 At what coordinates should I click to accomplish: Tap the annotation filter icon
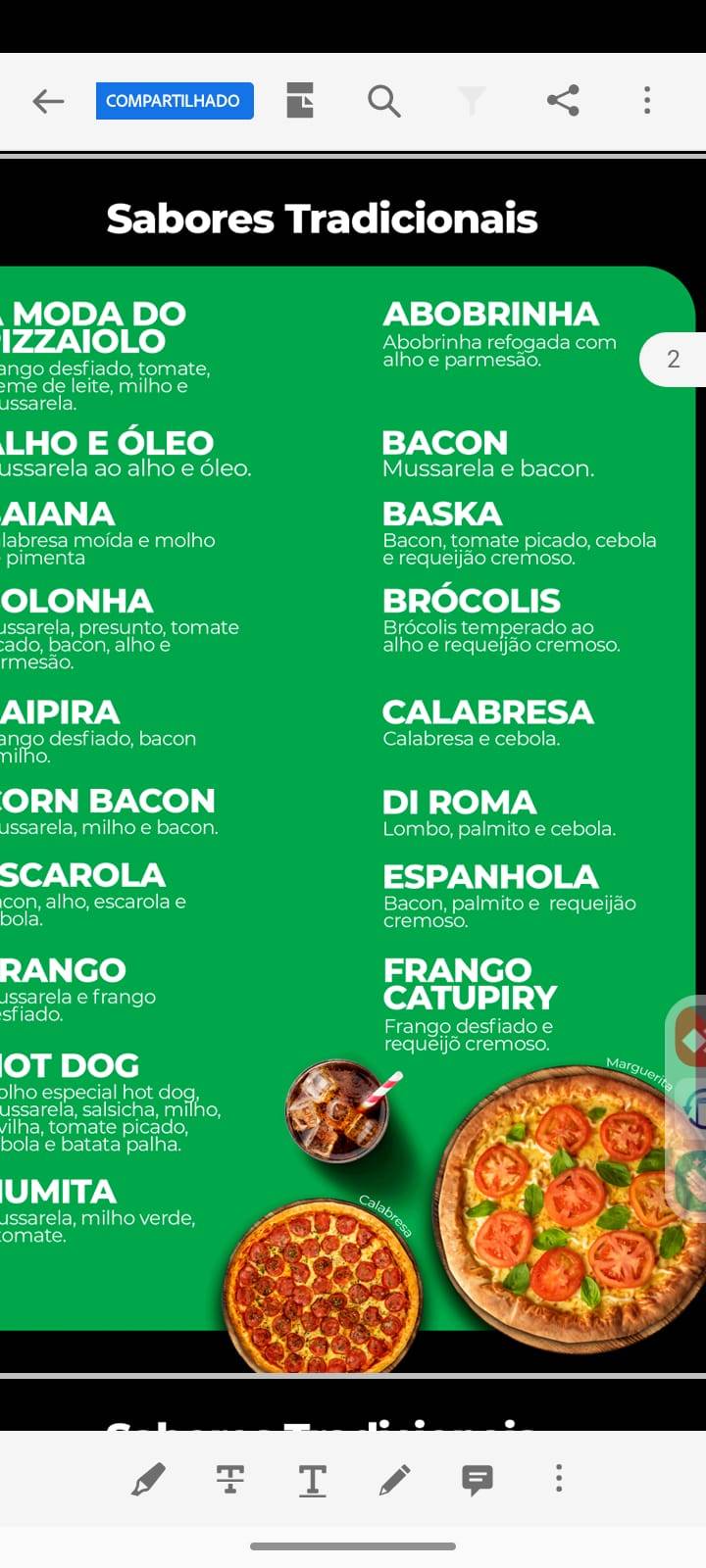(x=473, y=101)
